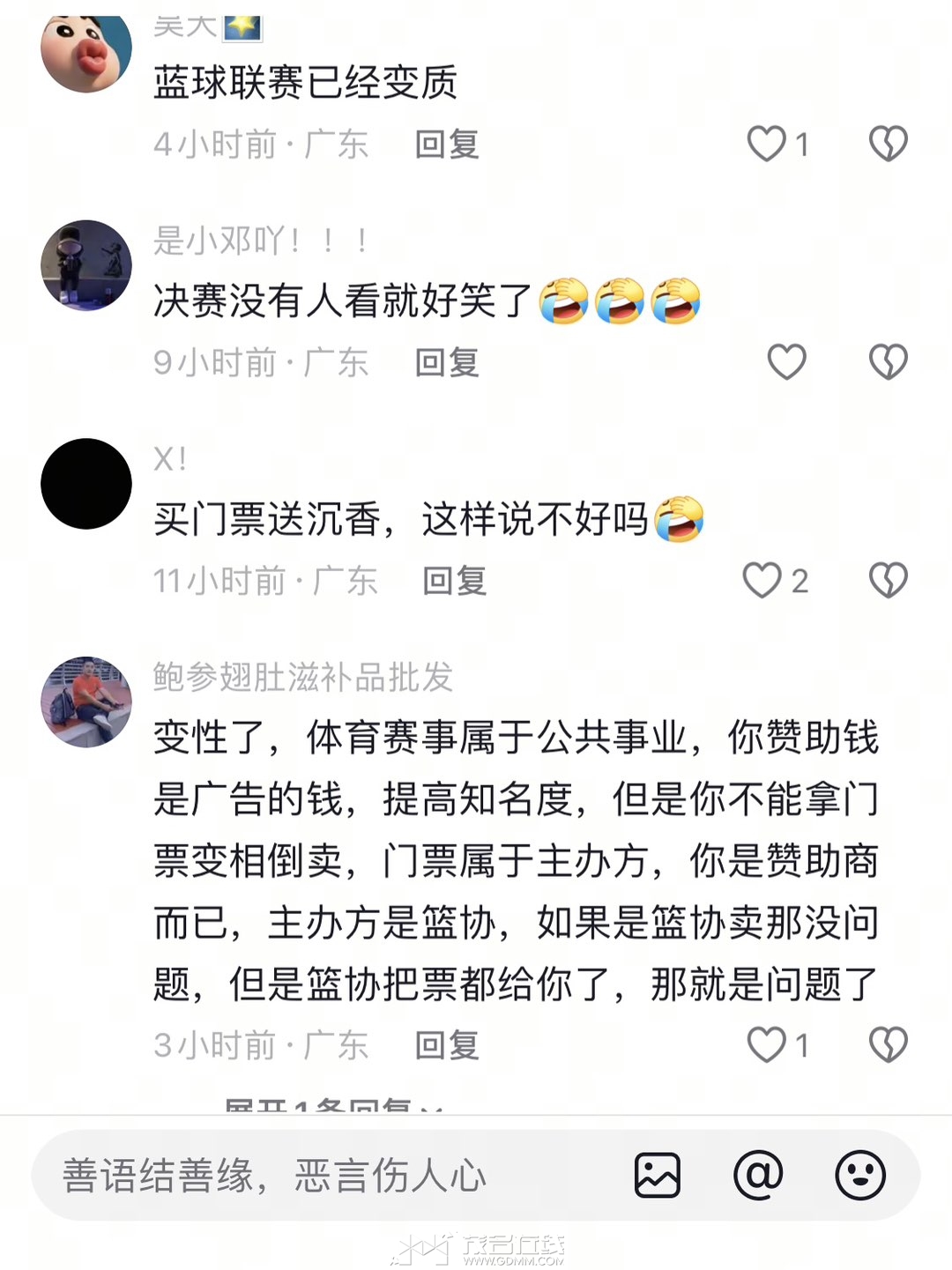Like X!'s comment 买门票送沉香
The width and height of the screenshot is (952, 1270).
(762, 581)
